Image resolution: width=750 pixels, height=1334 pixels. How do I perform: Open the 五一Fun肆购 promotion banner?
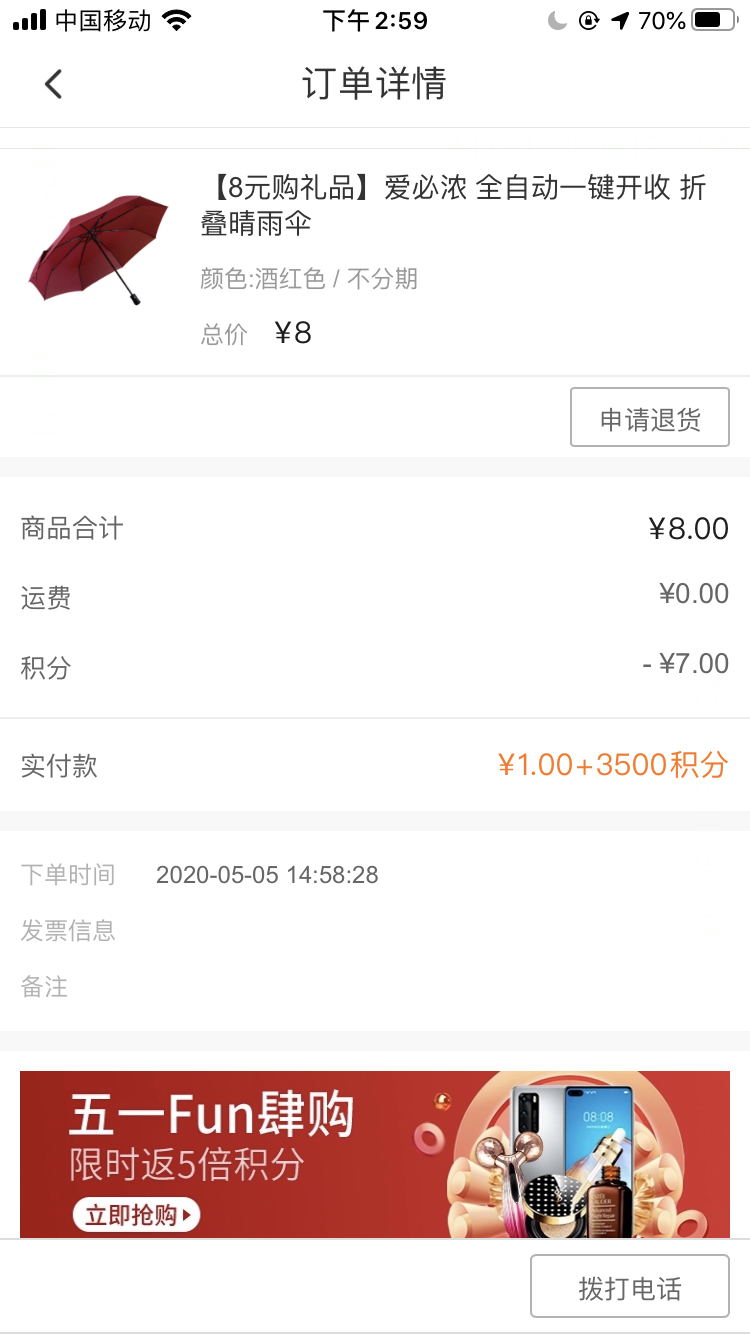(x=375, y=1154)
